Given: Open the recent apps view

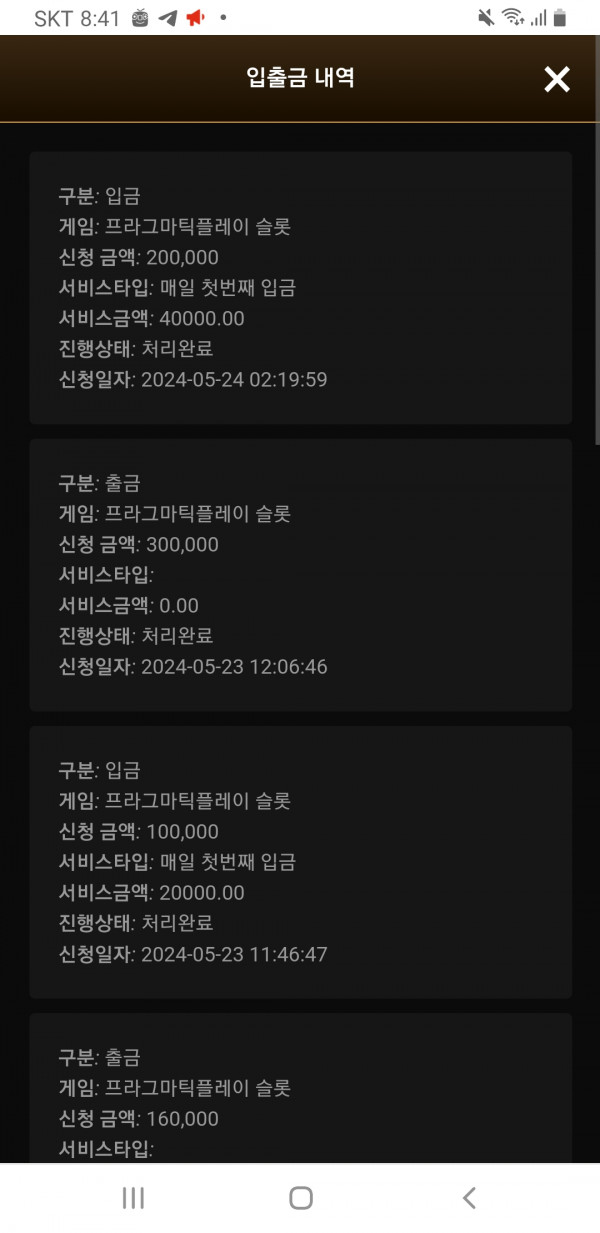Looking at the screenshot, I should click(133, 1197).
